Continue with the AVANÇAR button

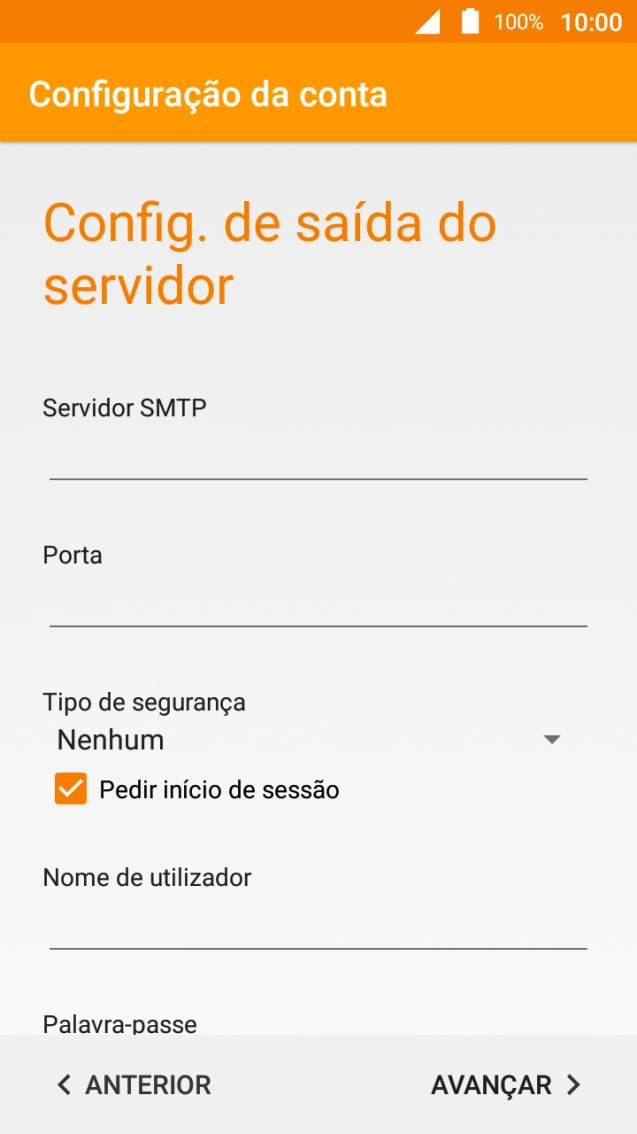point(506,1085)
